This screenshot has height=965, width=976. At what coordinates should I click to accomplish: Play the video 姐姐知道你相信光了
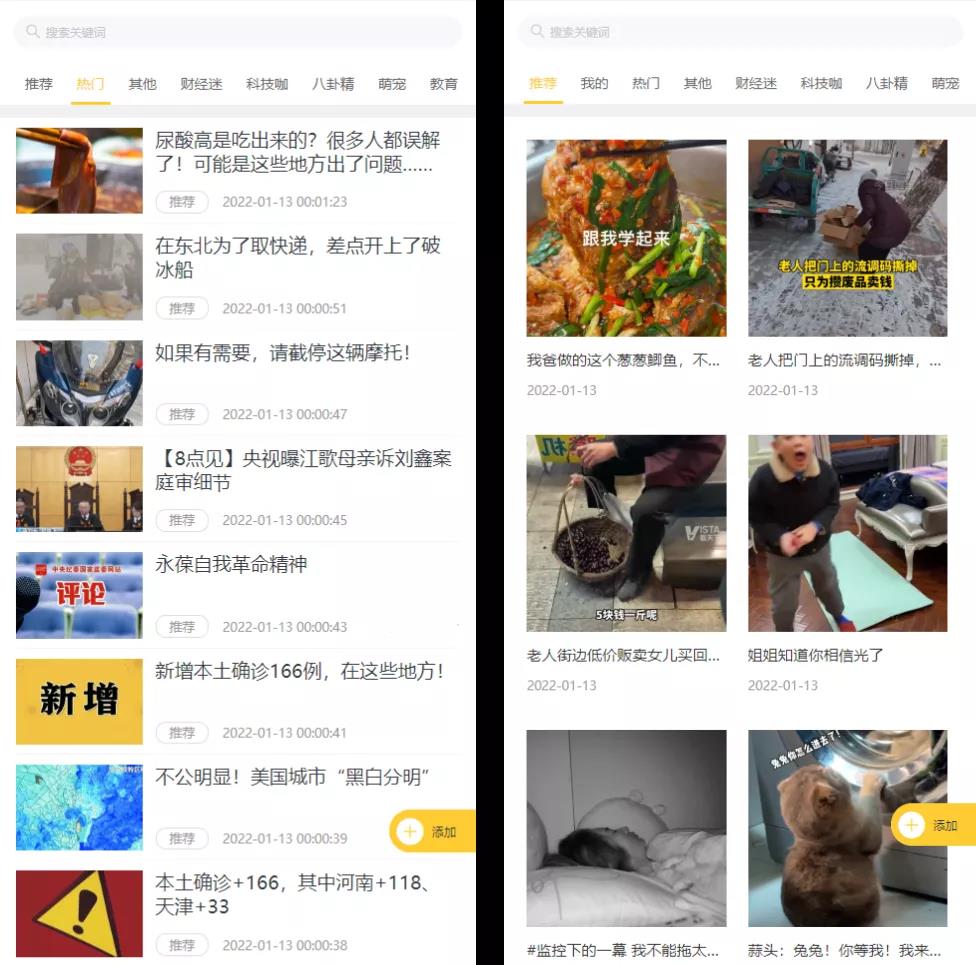pyautogui.click(x=847, y=533)
